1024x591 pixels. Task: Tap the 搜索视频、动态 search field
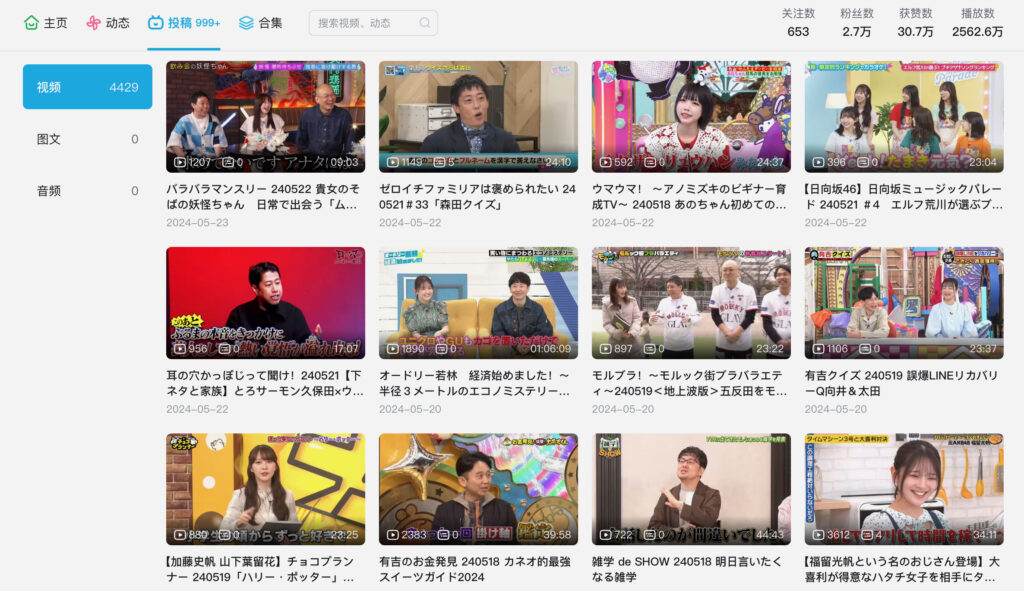coord(364,22)
